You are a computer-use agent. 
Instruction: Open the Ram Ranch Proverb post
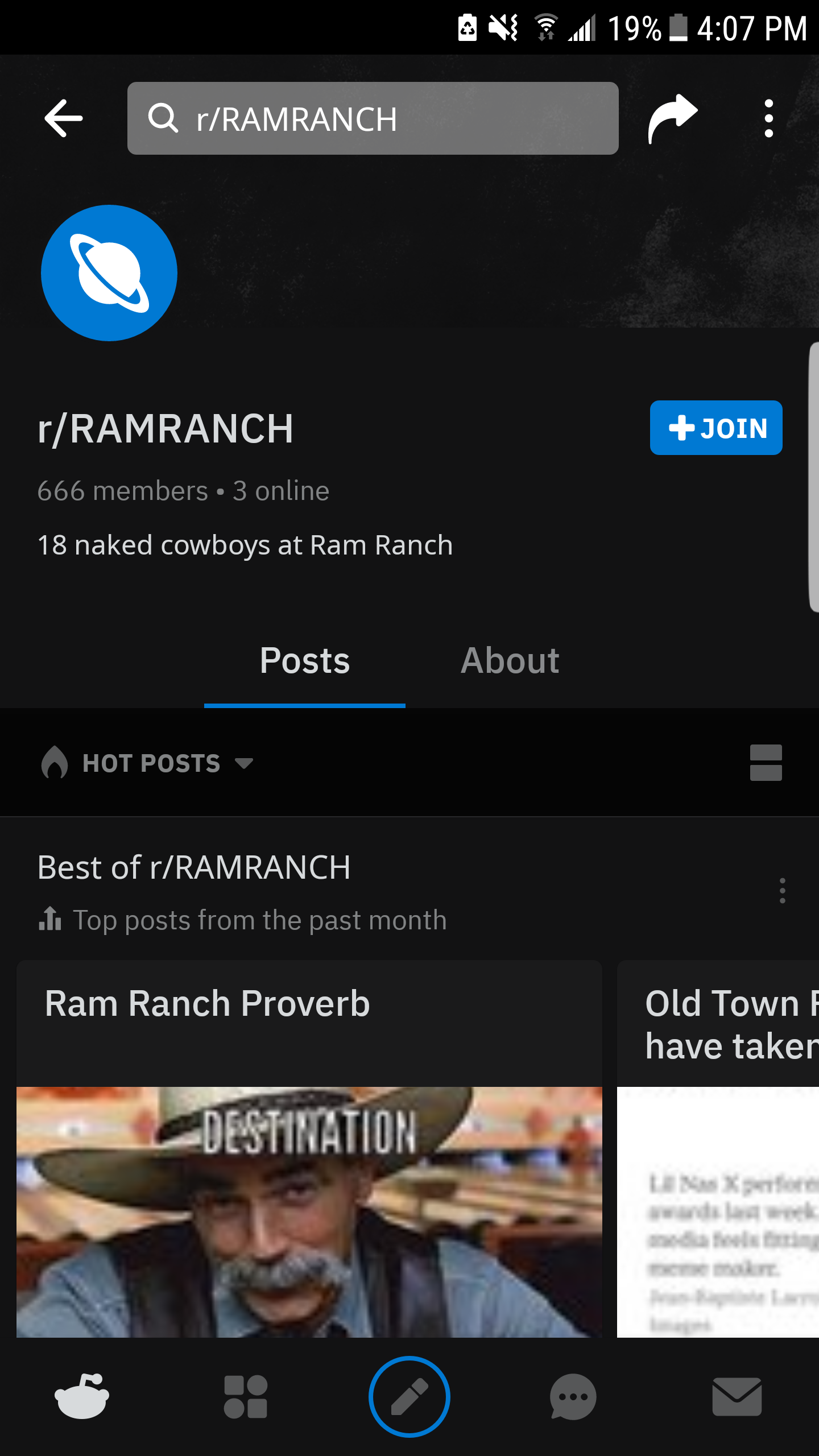pos(309,1149)
